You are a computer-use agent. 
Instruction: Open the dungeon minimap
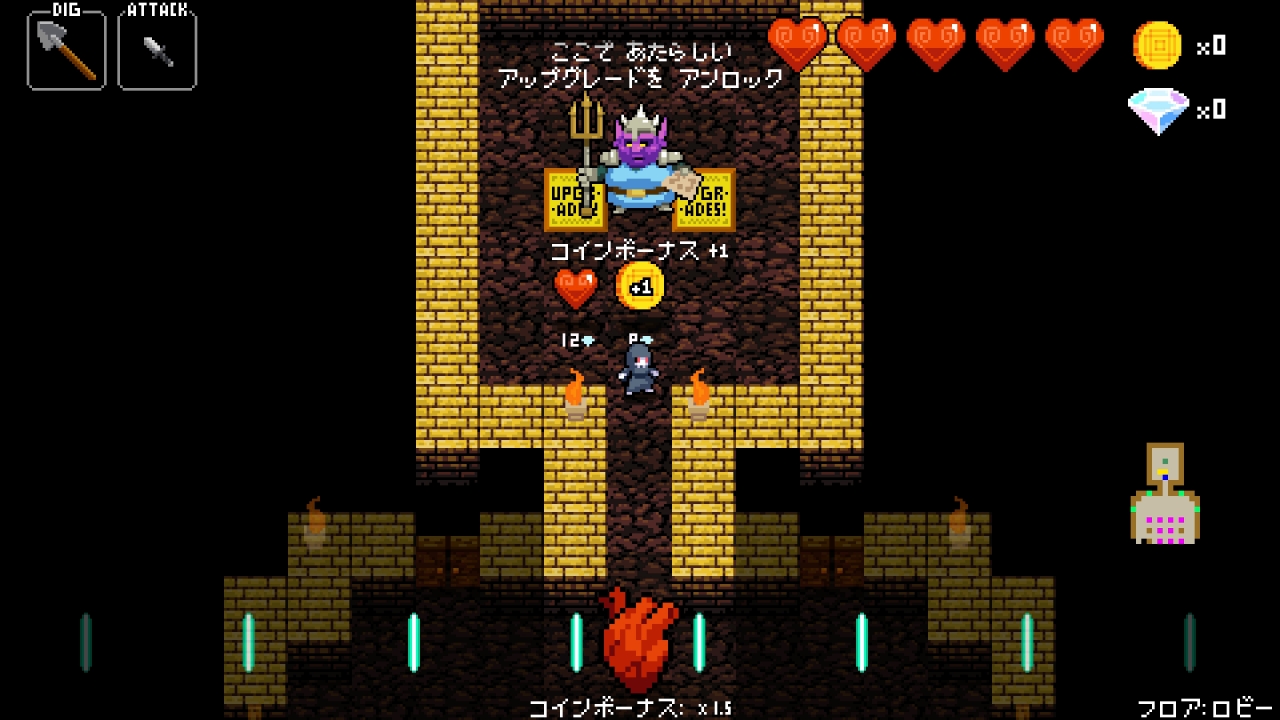1165,494
